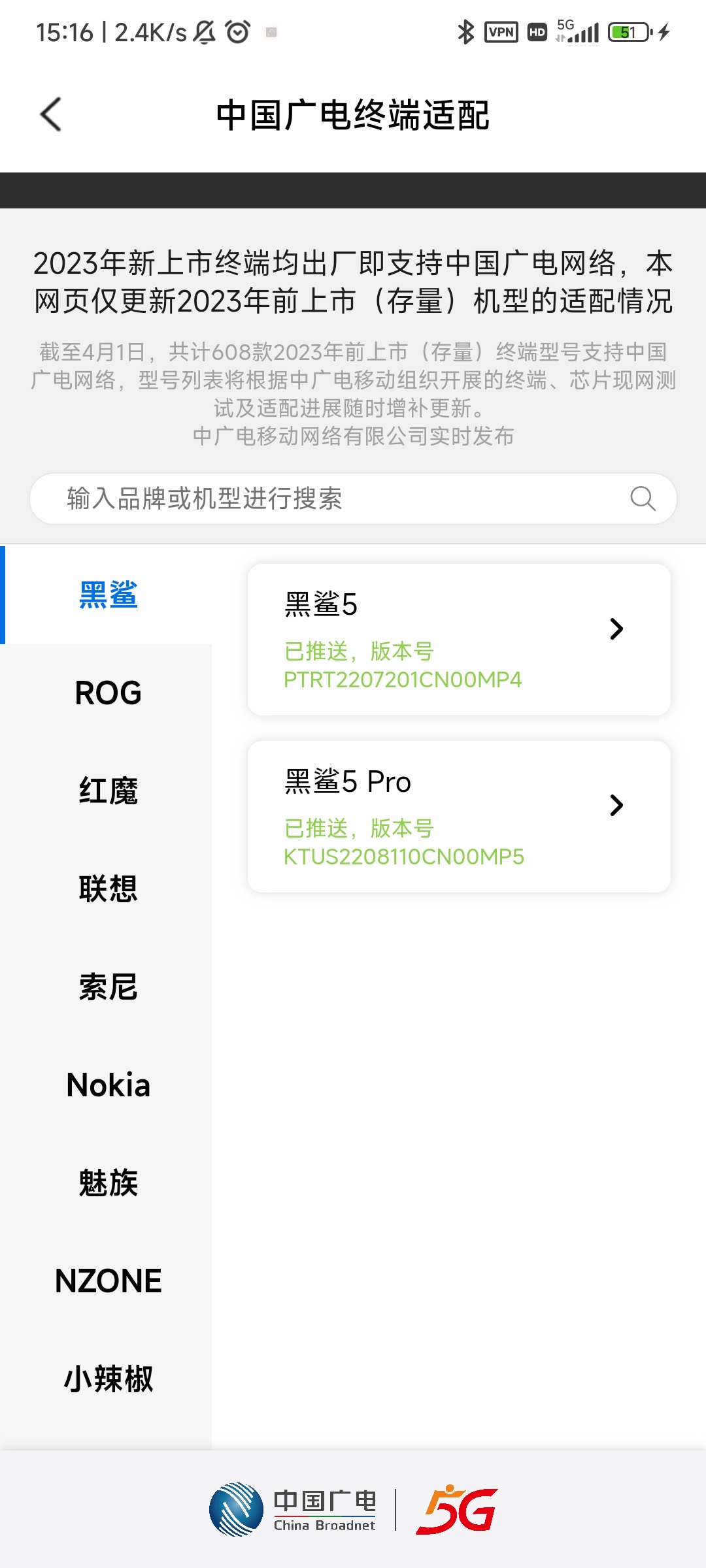706x1568 pixels.
Task: Tap the brand or model search field
Action: point(353,498)
